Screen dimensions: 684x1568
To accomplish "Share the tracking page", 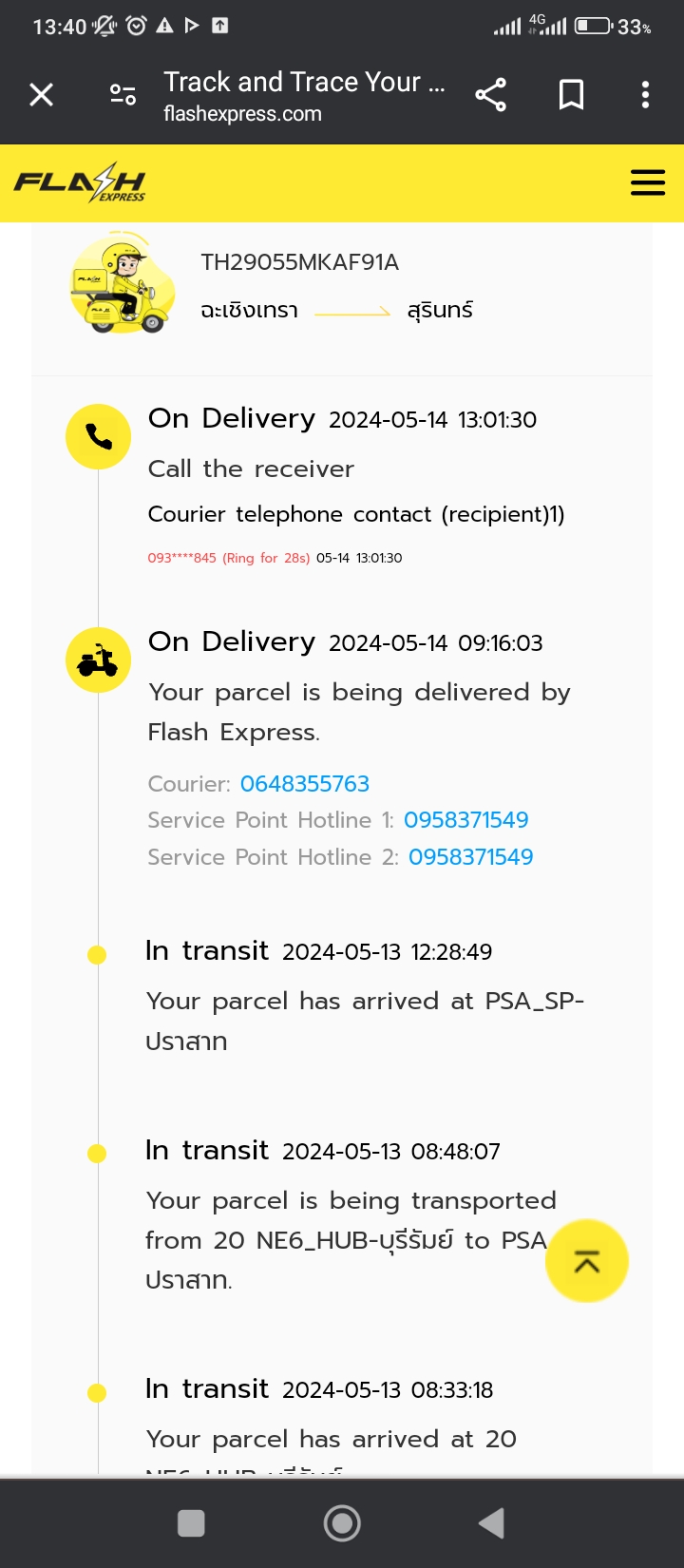I will pos(490,95).
